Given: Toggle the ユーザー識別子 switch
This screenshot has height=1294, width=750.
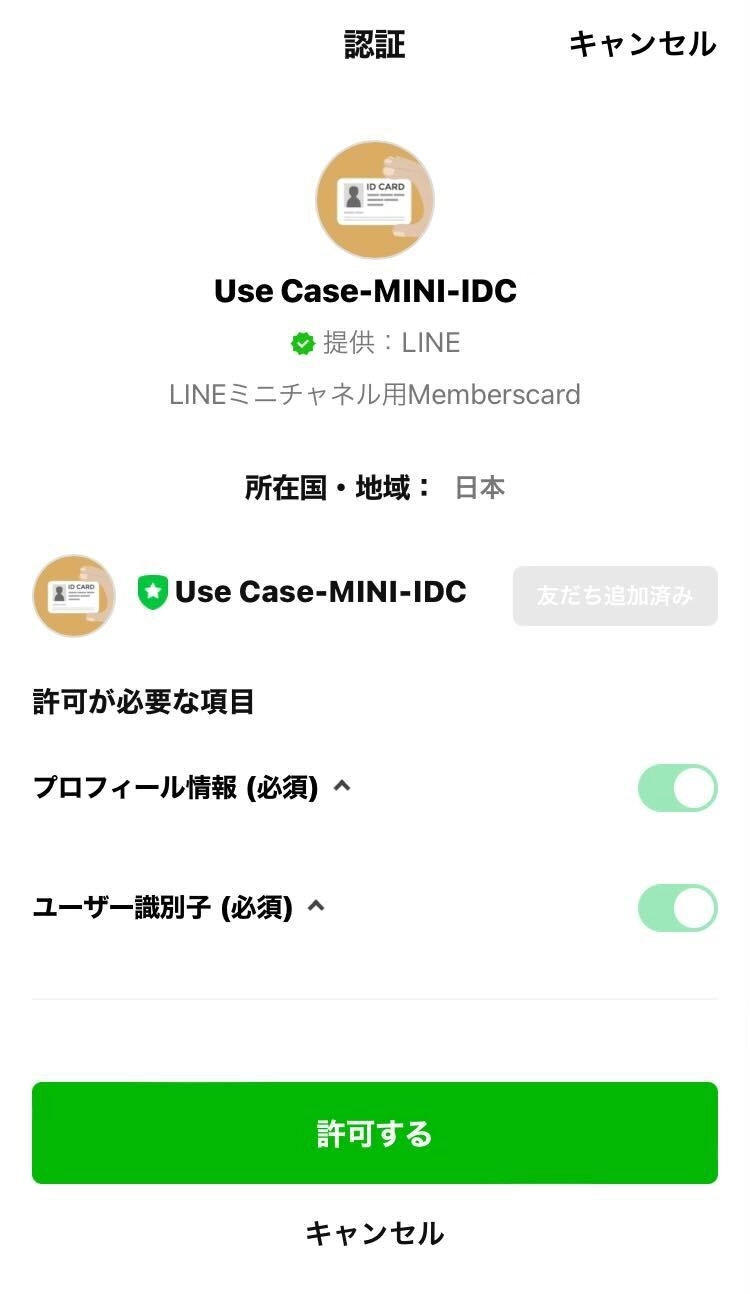Looking at the screenshot, I should click(x=677, y=908).
